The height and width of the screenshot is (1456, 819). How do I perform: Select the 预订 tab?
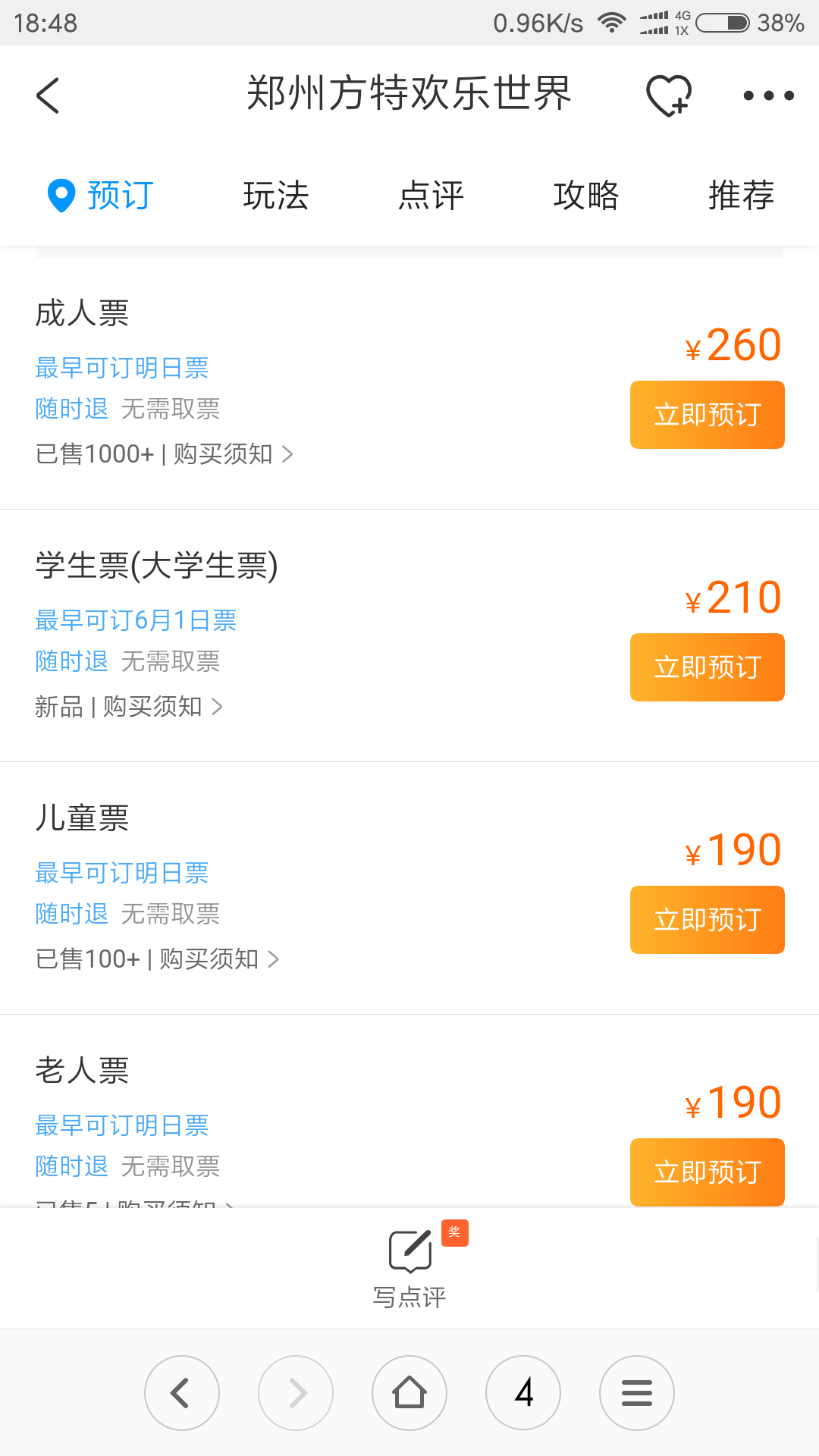(x=101, y=196)
